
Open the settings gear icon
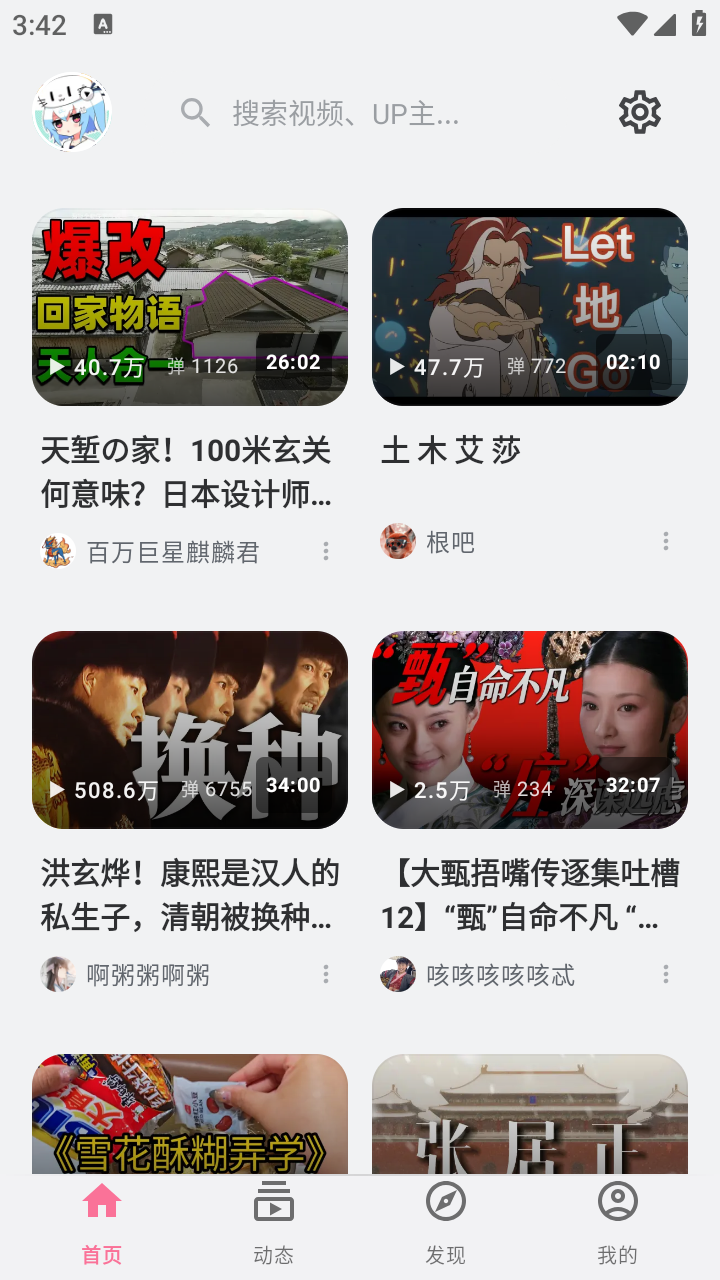pyautogui.click(x=639, y=112)
